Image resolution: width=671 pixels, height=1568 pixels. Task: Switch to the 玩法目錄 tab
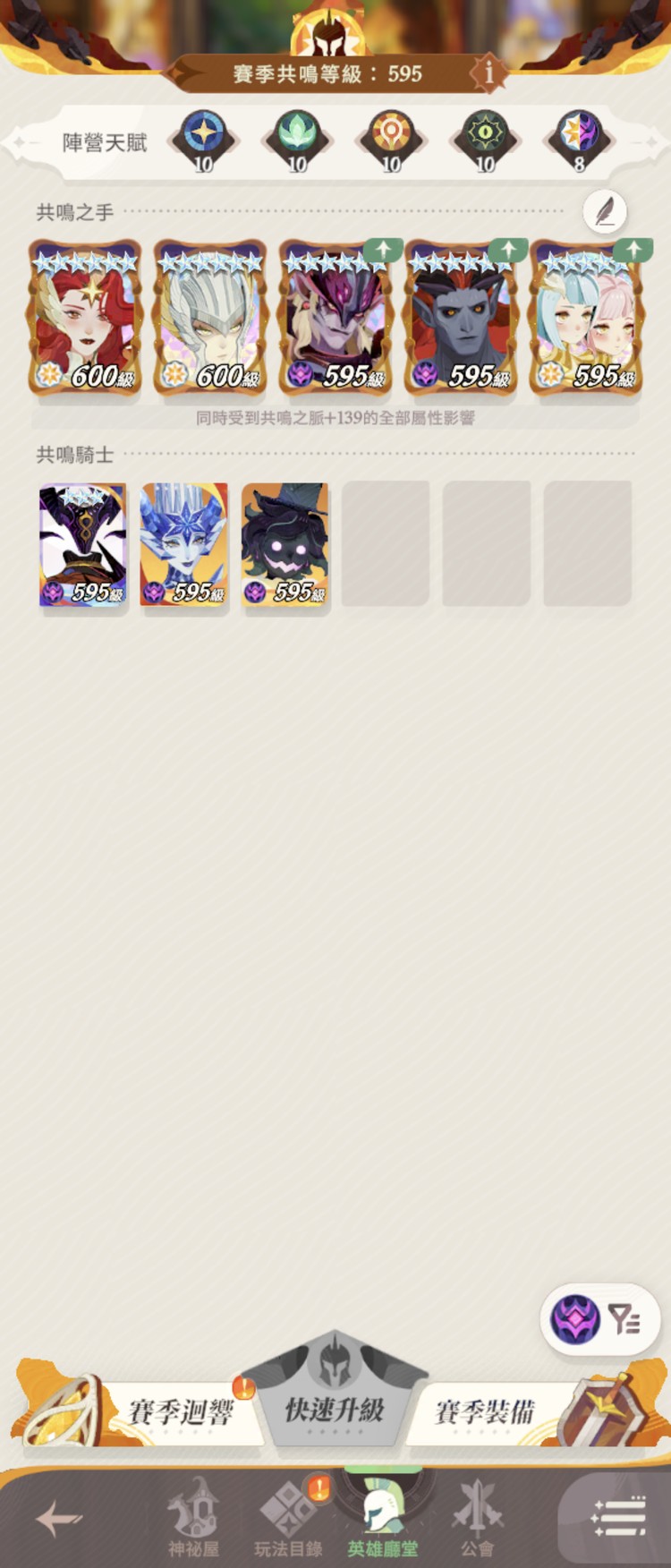(x=288, y=1519)
